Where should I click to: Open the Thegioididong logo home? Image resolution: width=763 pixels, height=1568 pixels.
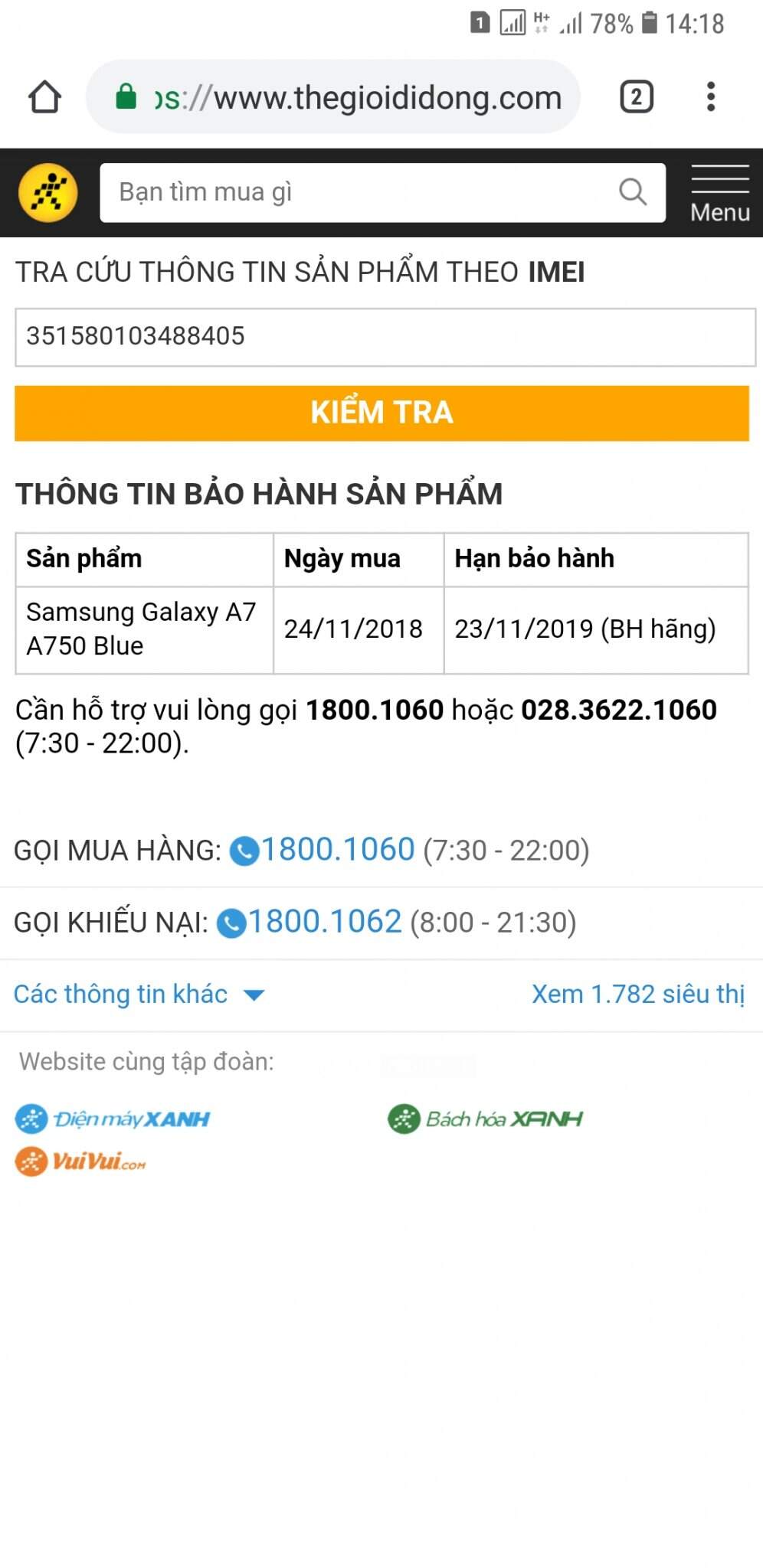(x=47, y=192)
